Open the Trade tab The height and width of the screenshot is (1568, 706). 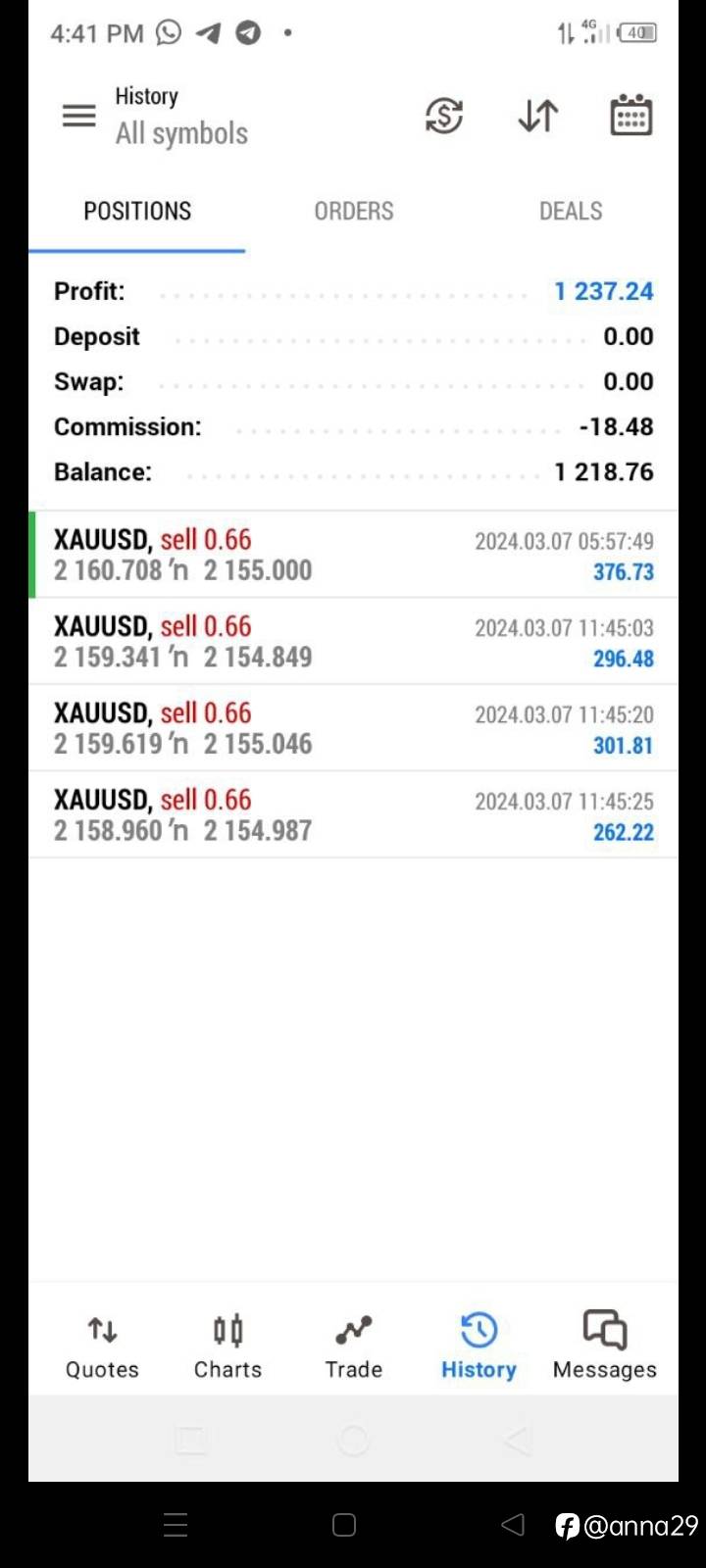tap(354, 1347)
